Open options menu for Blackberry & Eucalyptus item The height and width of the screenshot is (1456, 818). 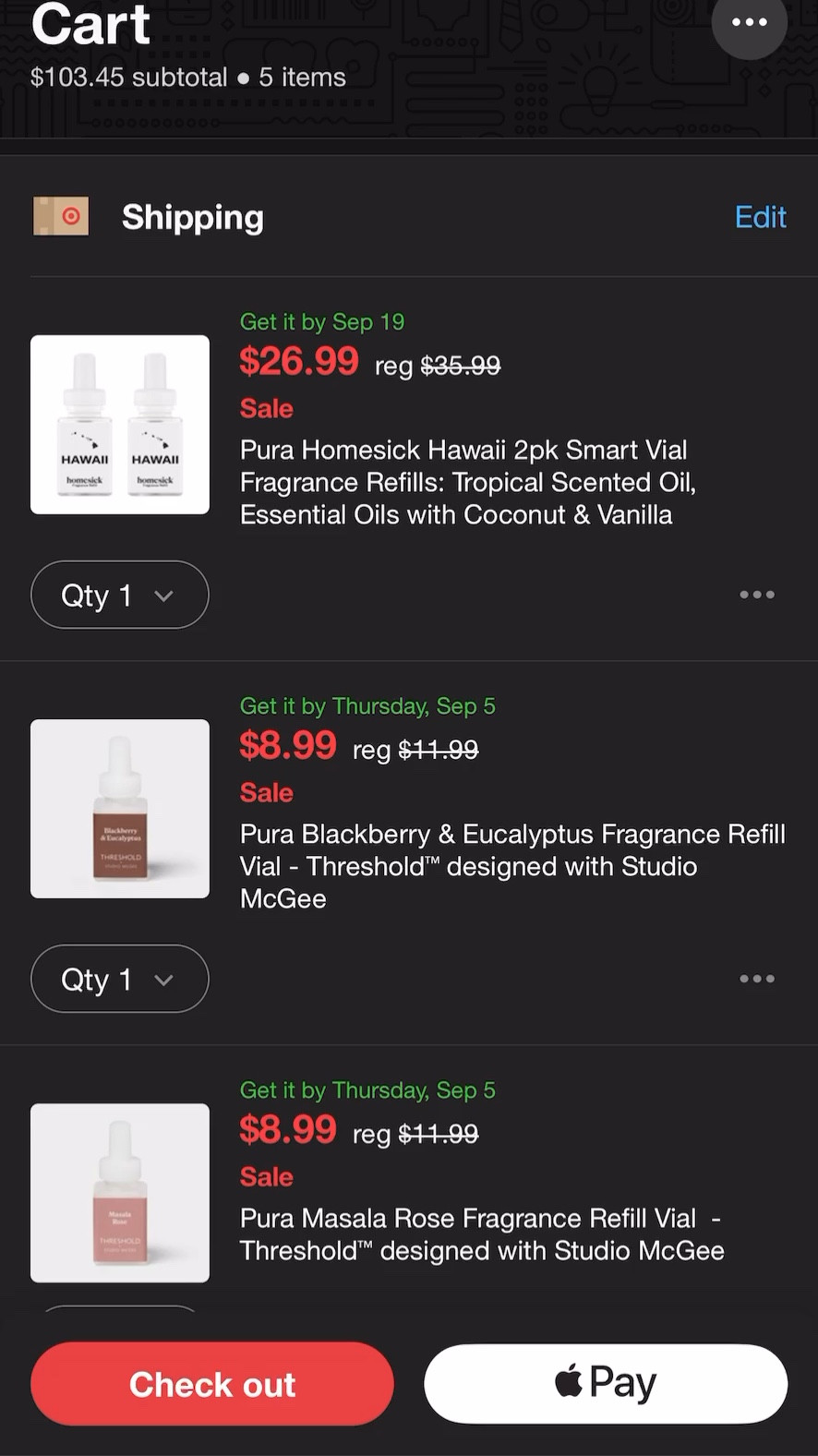pos(756,979)
